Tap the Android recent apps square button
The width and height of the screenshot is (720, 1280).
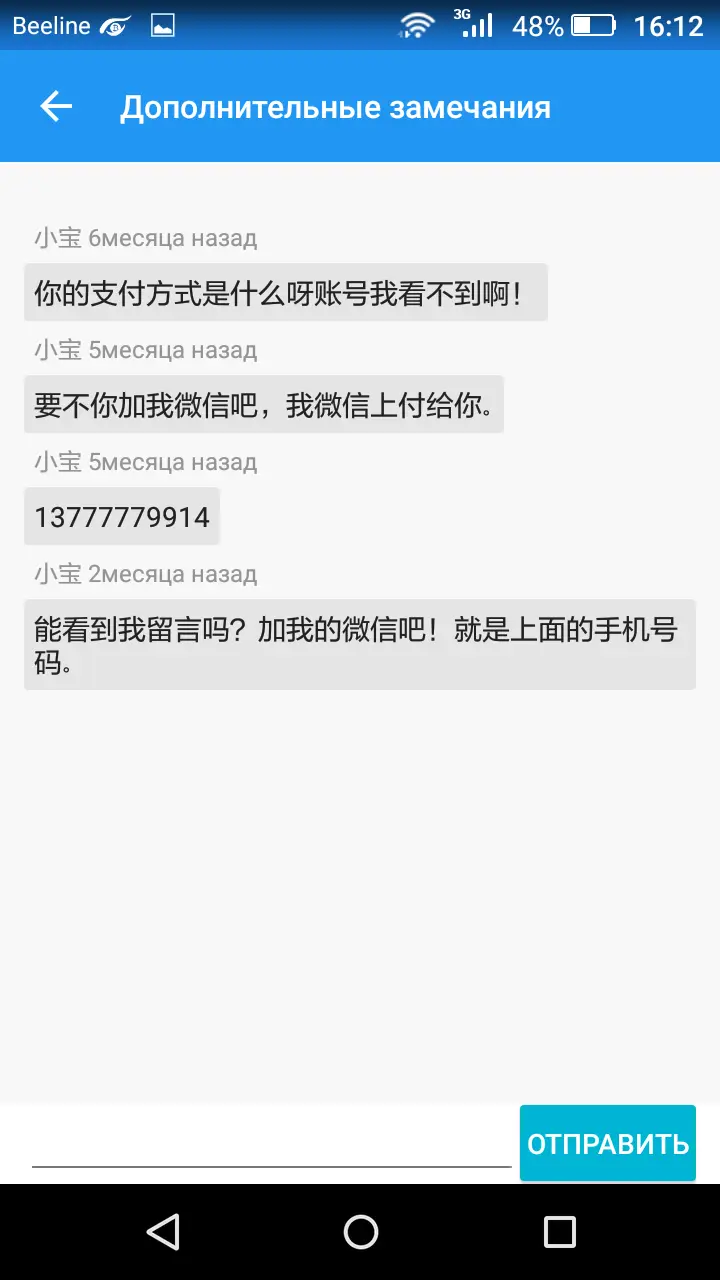(x=557, y=1232)
